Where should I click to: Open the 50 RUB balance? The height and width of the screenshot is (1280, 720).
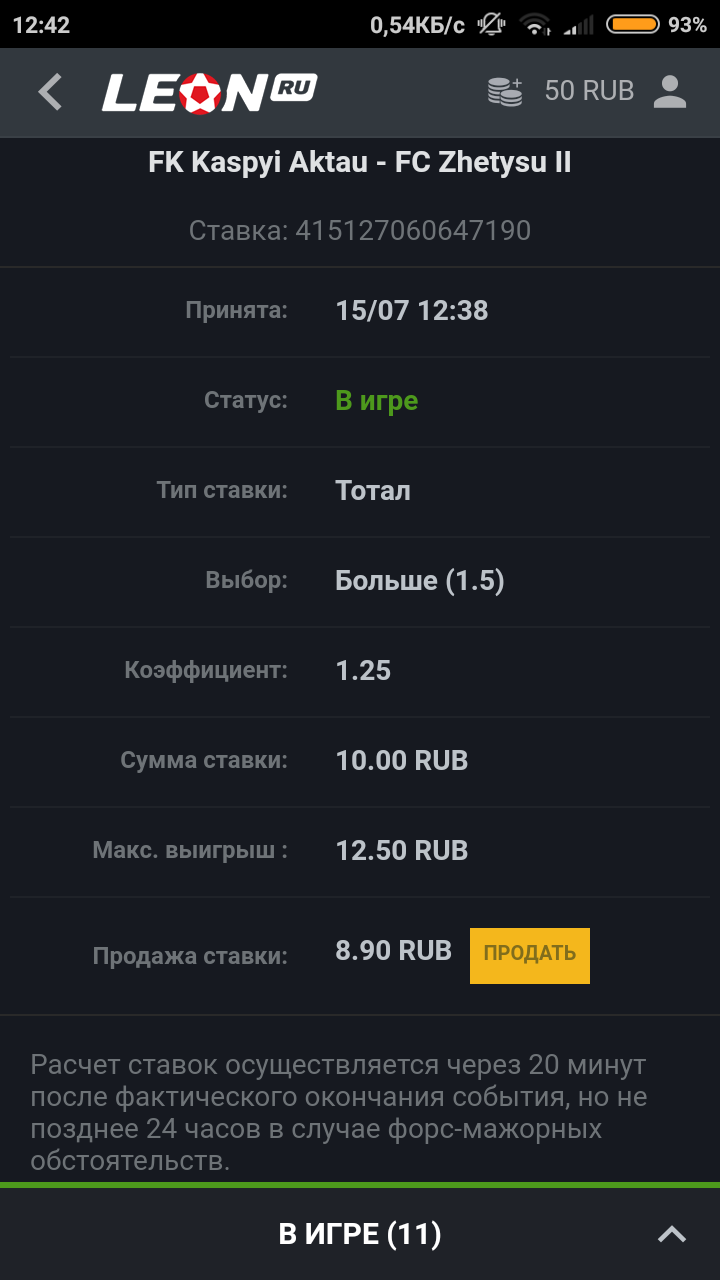tap(589, 91)
